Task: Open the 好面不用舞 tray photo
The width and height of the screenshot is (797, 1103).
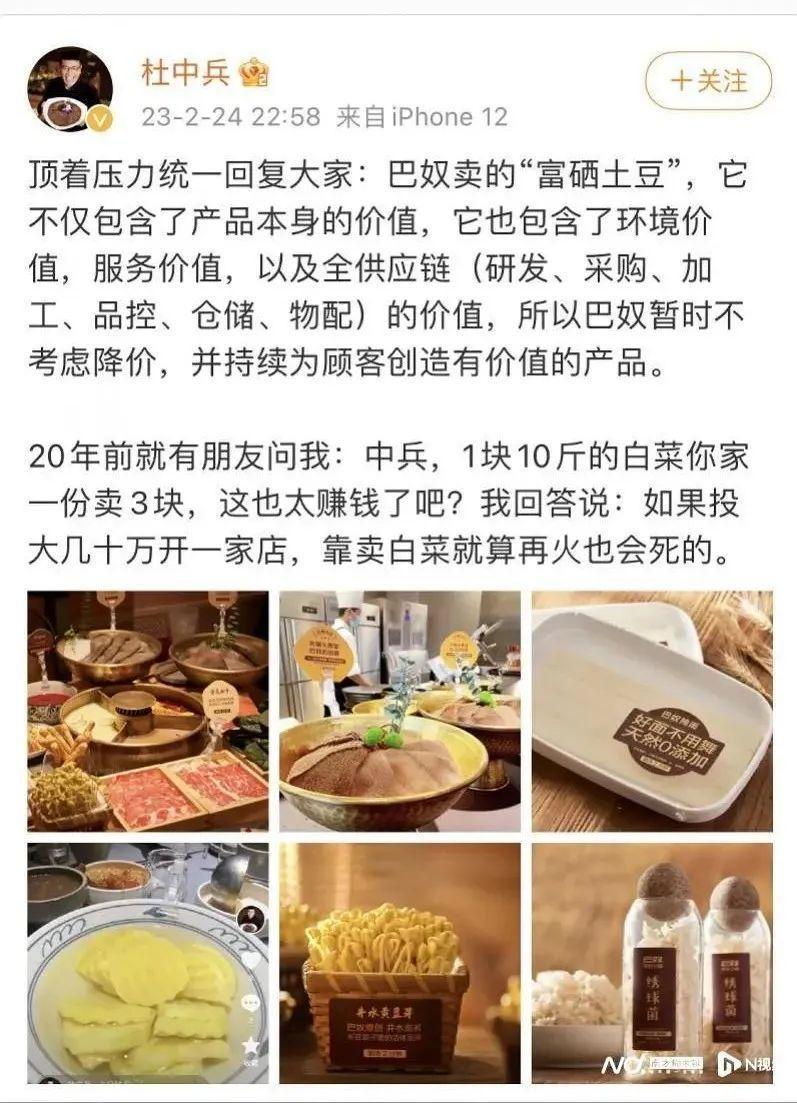Action: coord(651,711)
